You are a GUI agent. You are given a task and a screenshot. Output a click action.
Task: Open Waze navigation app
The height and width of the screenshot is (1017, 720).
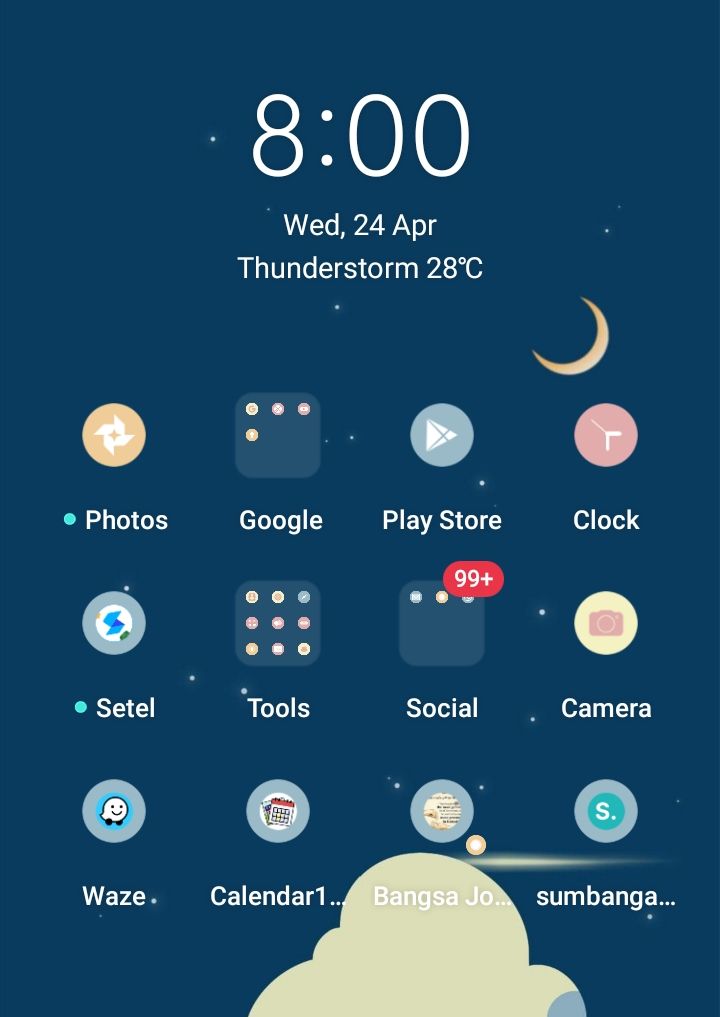pos(114,811)
